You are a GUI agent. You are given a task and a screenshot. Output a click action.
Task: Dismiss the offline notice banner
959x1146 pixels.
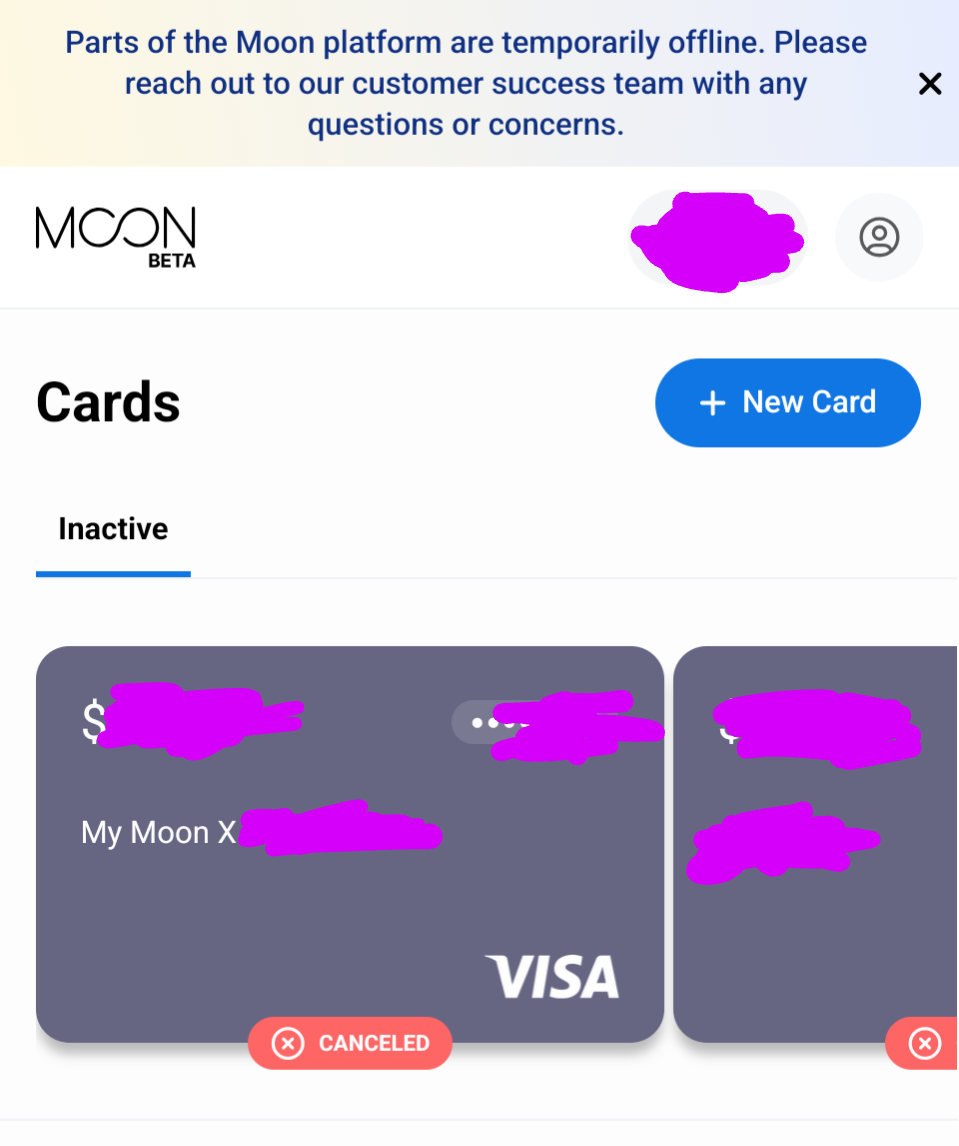[929, 84]
